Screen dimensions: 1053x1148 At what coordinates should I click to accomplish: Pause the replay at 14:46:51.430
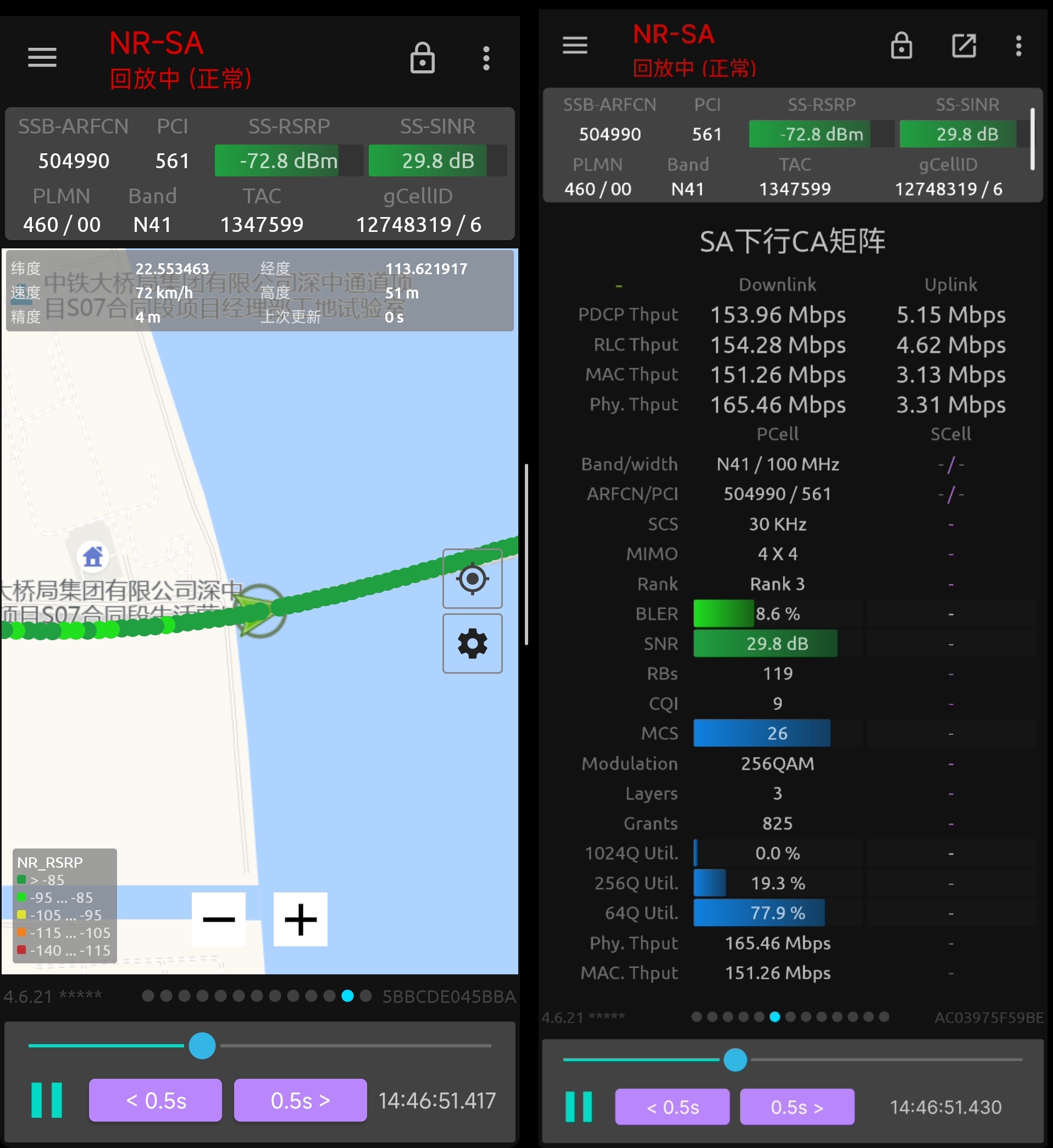(578, 1107)
